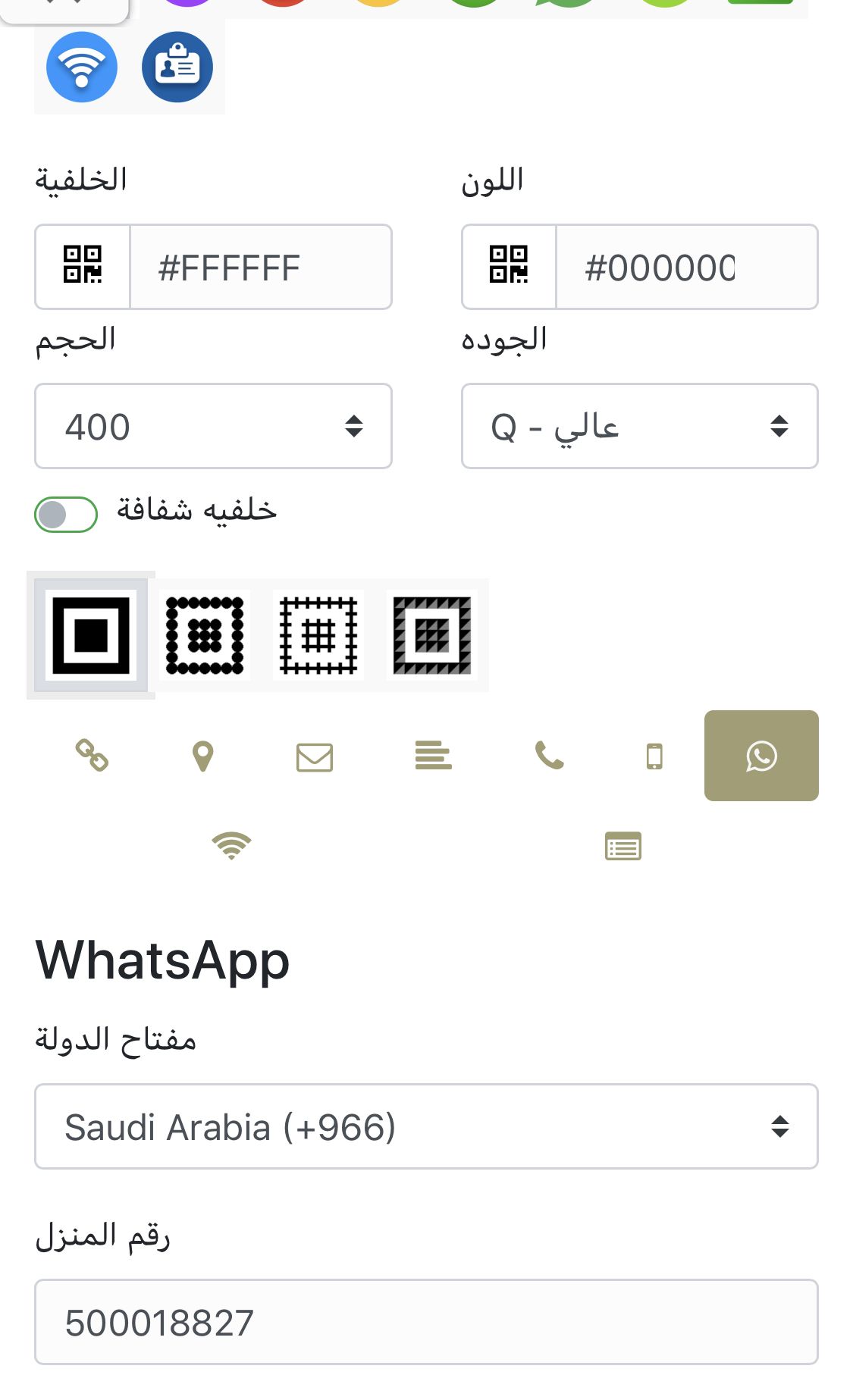Select the solid square QR pattern style
Screen dimensions: 853x1400
click(x=91, y=635)
